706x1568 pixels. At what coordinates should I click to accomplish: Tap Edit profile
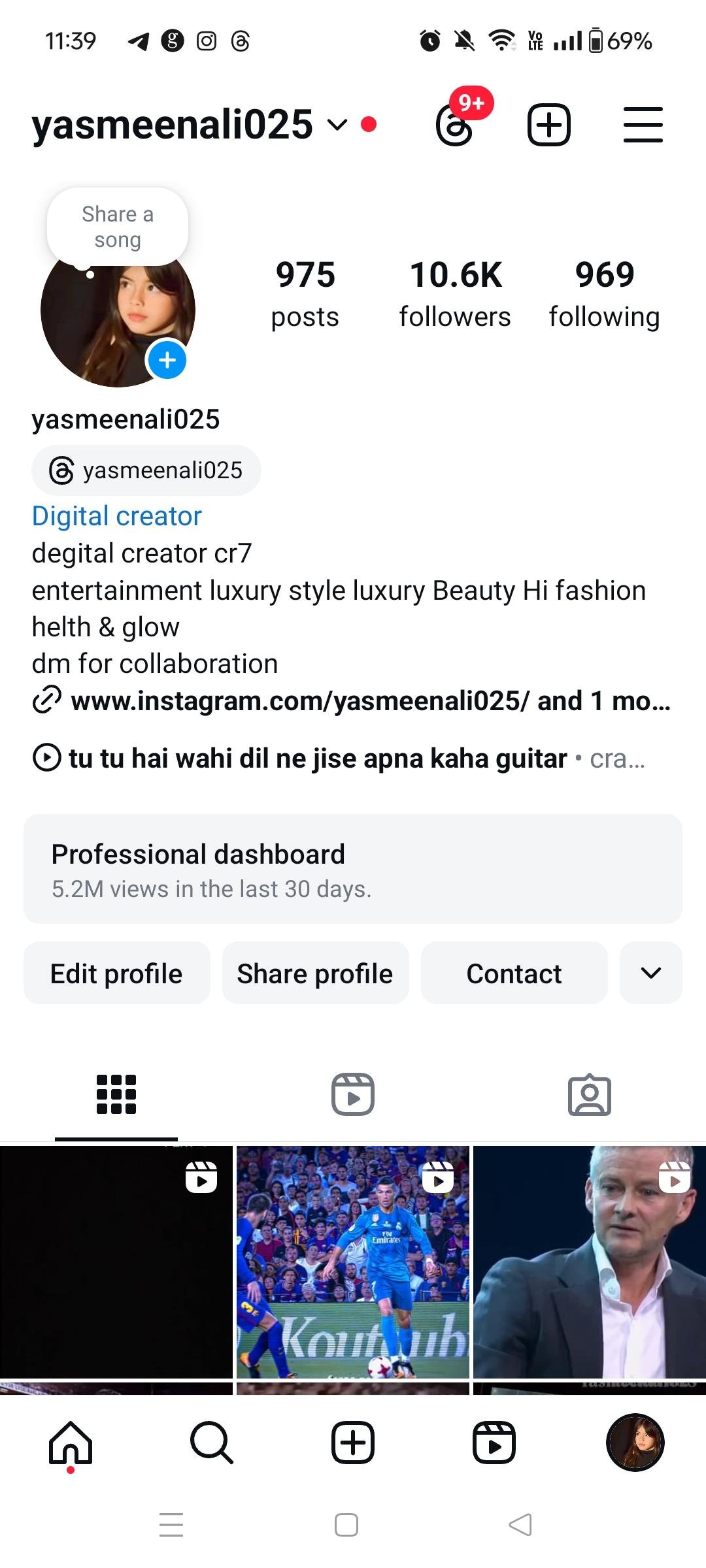[x=116, y=973]
